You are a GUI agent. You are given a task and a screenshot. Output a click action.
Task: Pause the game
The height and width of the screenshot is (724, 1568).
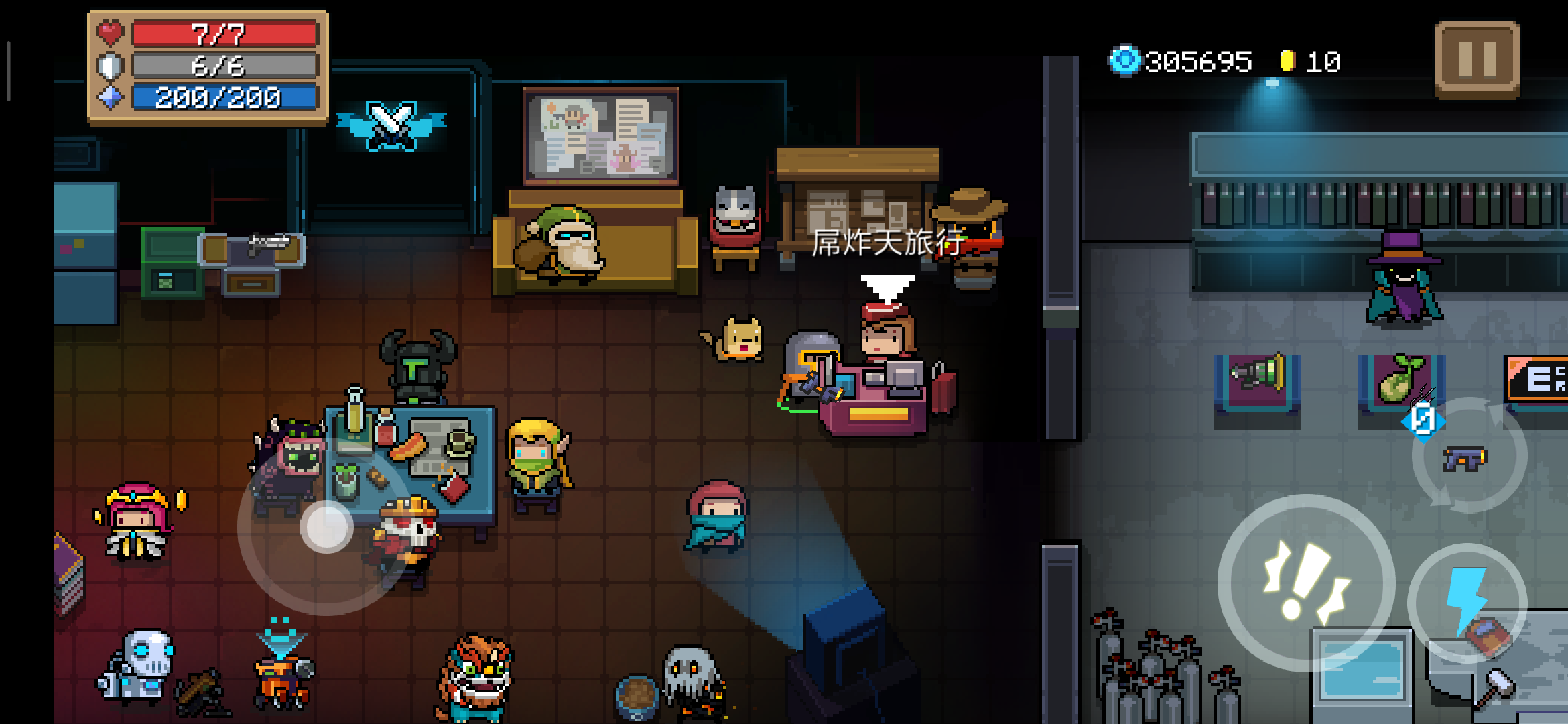[1477, 59]
